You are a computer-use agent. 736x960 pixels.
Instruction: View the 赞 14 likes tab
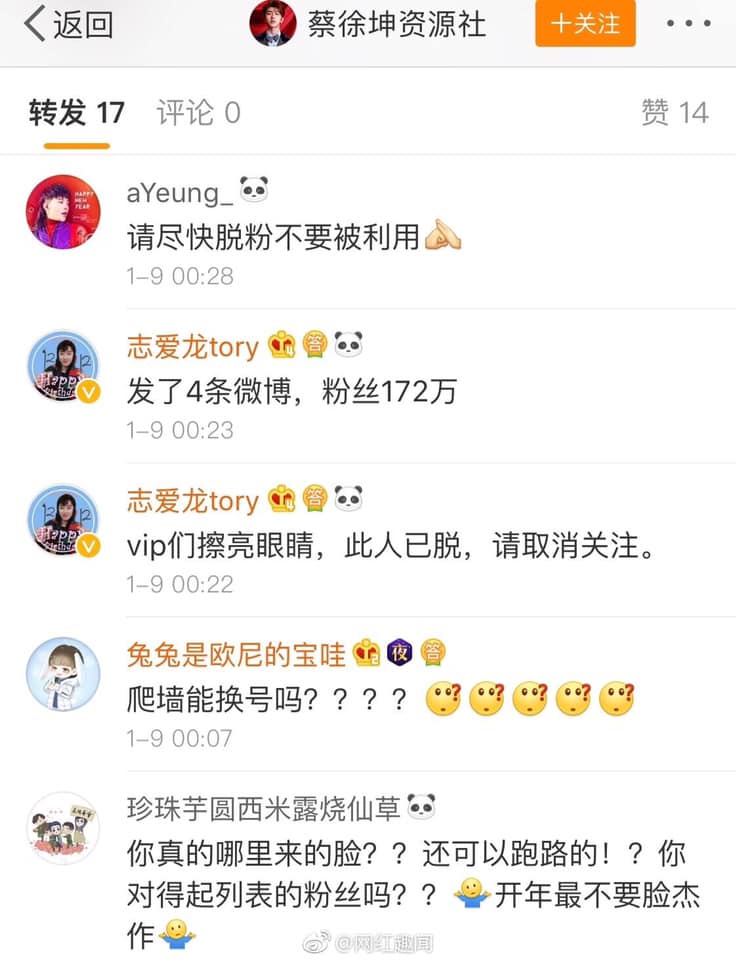point(674,113)
